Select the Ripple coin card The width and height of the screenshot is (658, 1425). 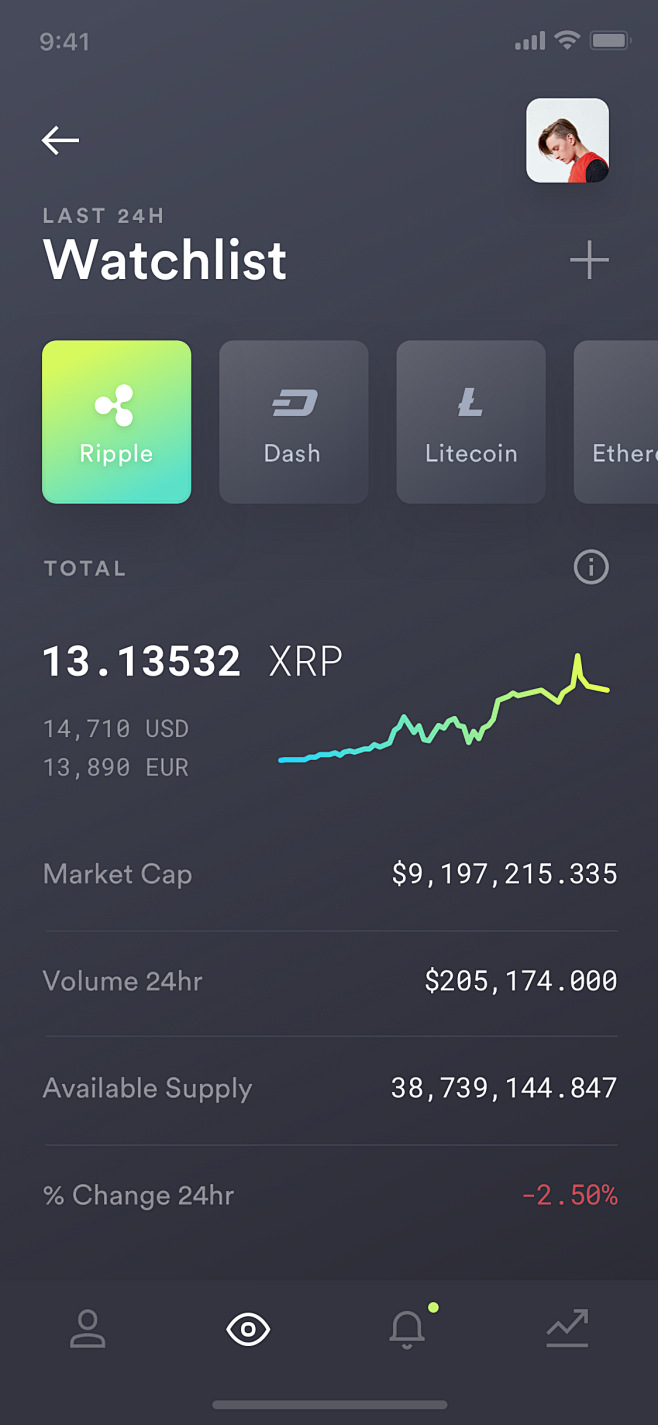click(x=117, y=422)
